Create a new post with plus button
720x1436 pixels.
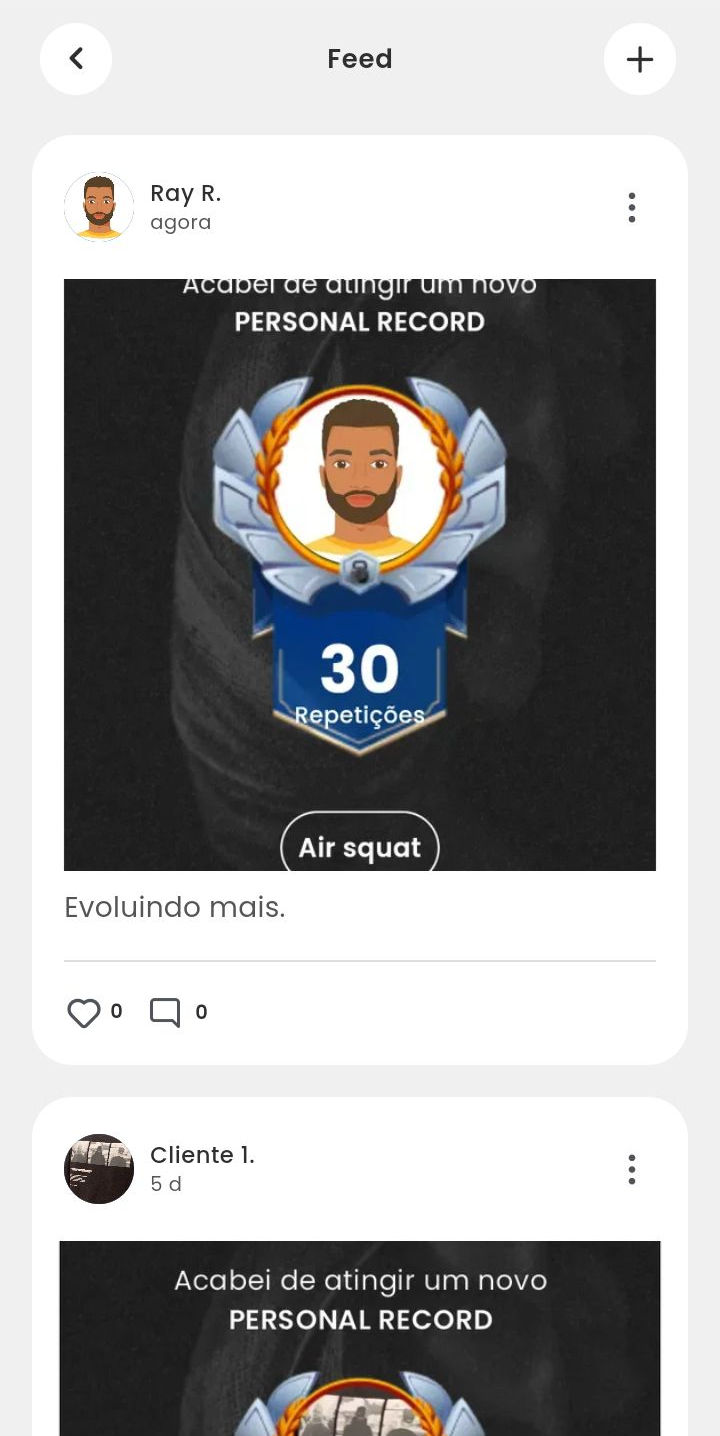coord(640,59)
